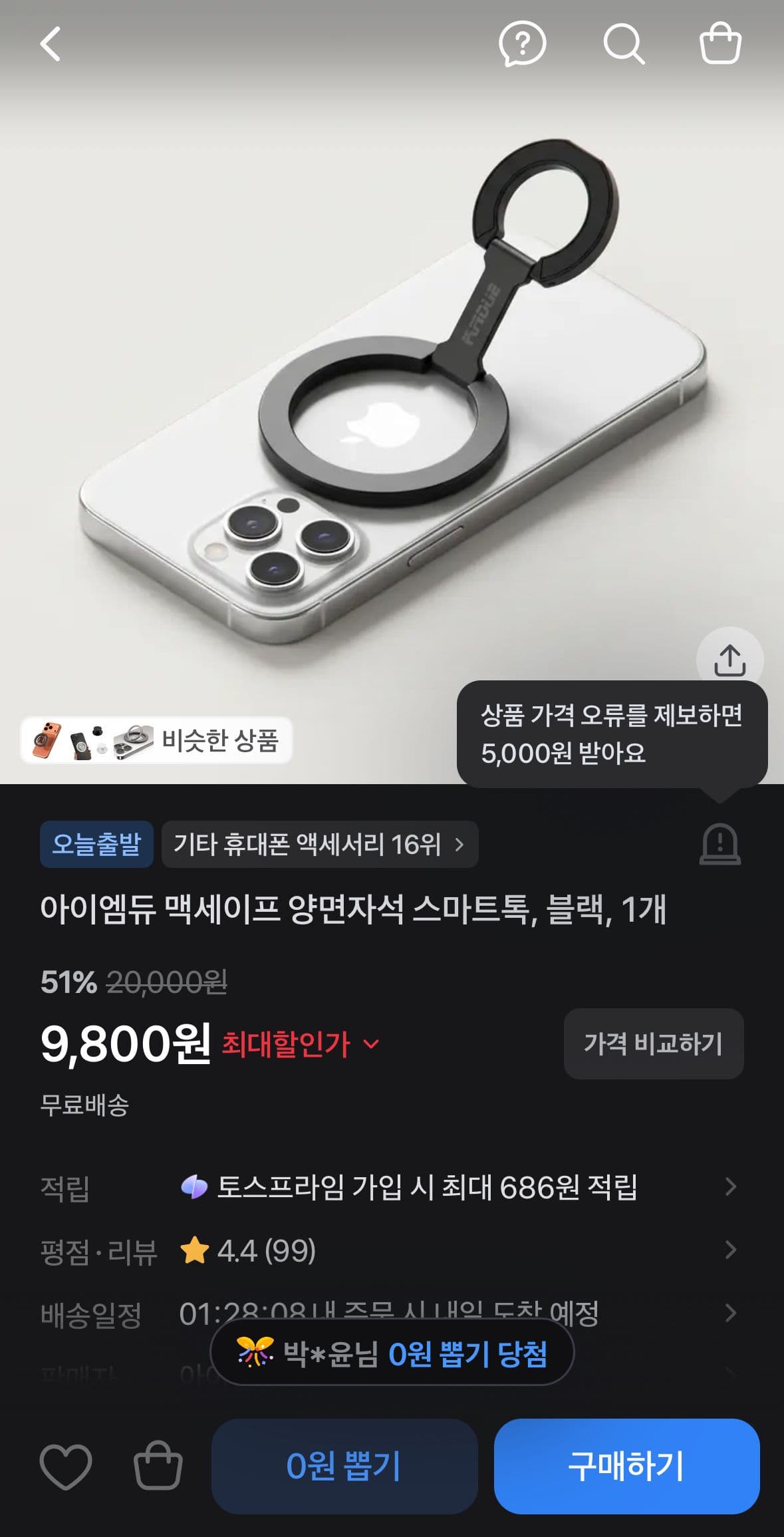
Task: Open the 배송일정 delivery schedule row
Action: coord(392,1313)
